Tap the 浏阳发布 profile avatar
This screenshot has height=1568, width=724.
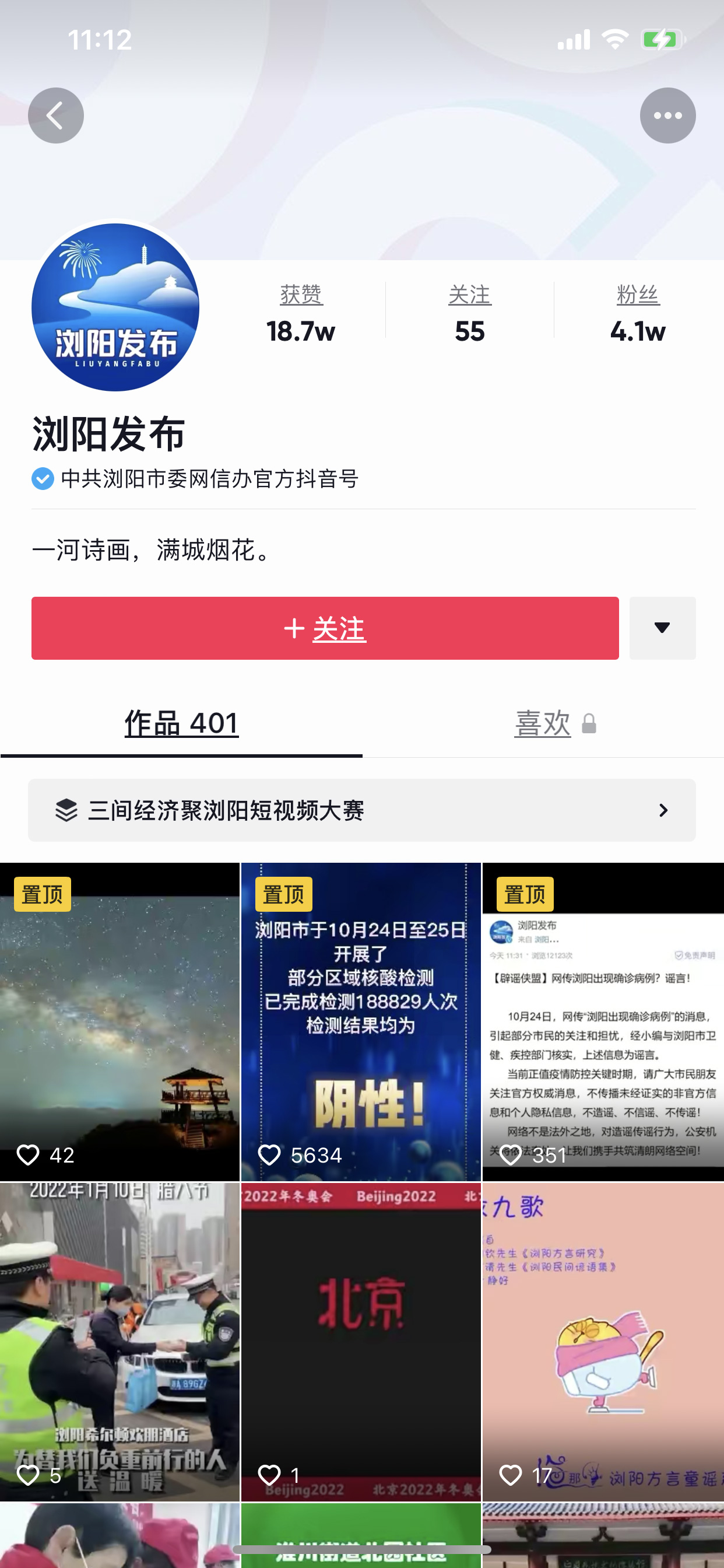coord(115,307)
